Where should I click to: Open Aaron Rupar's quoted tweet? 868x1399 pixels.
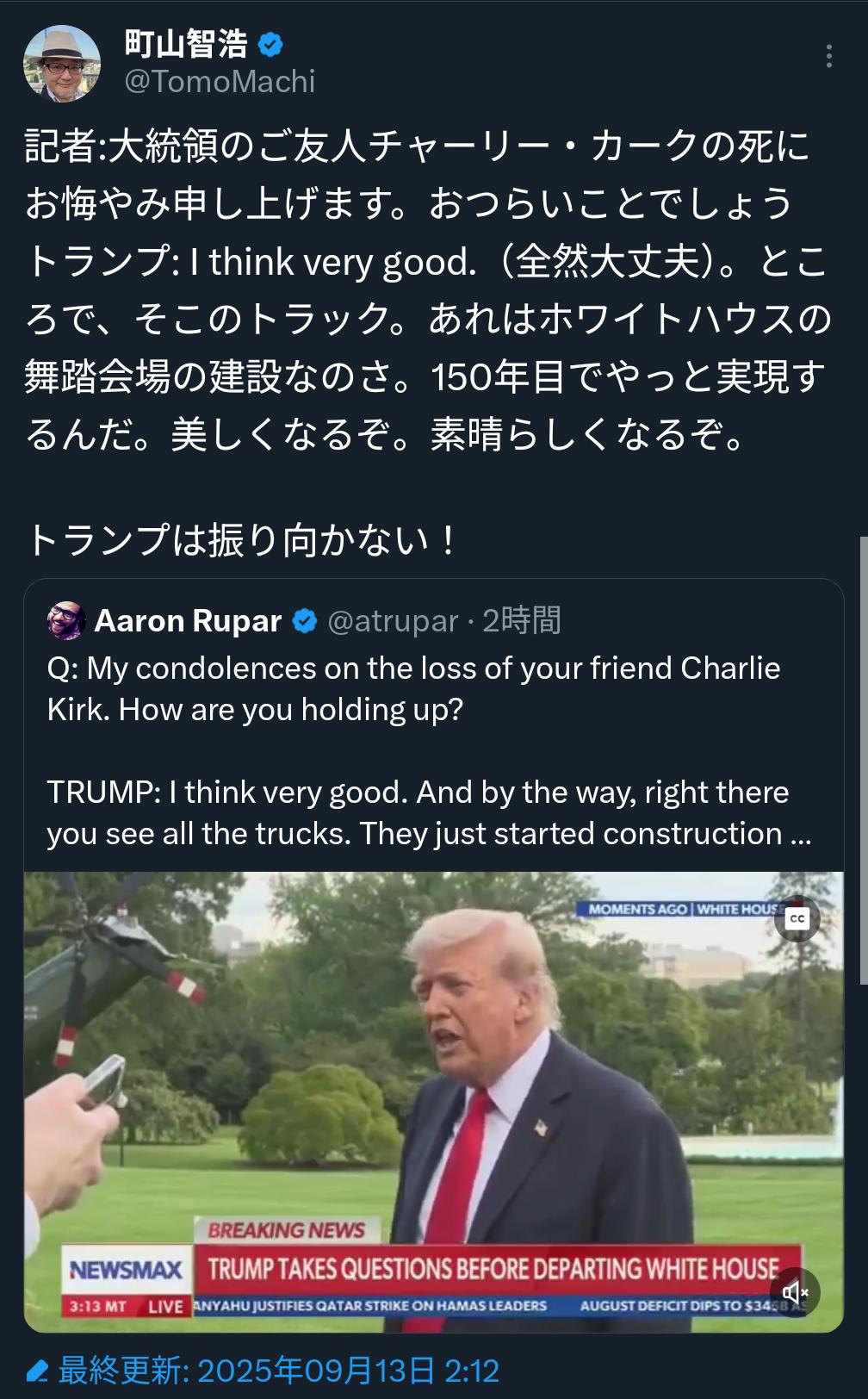[x=431, y=749]
